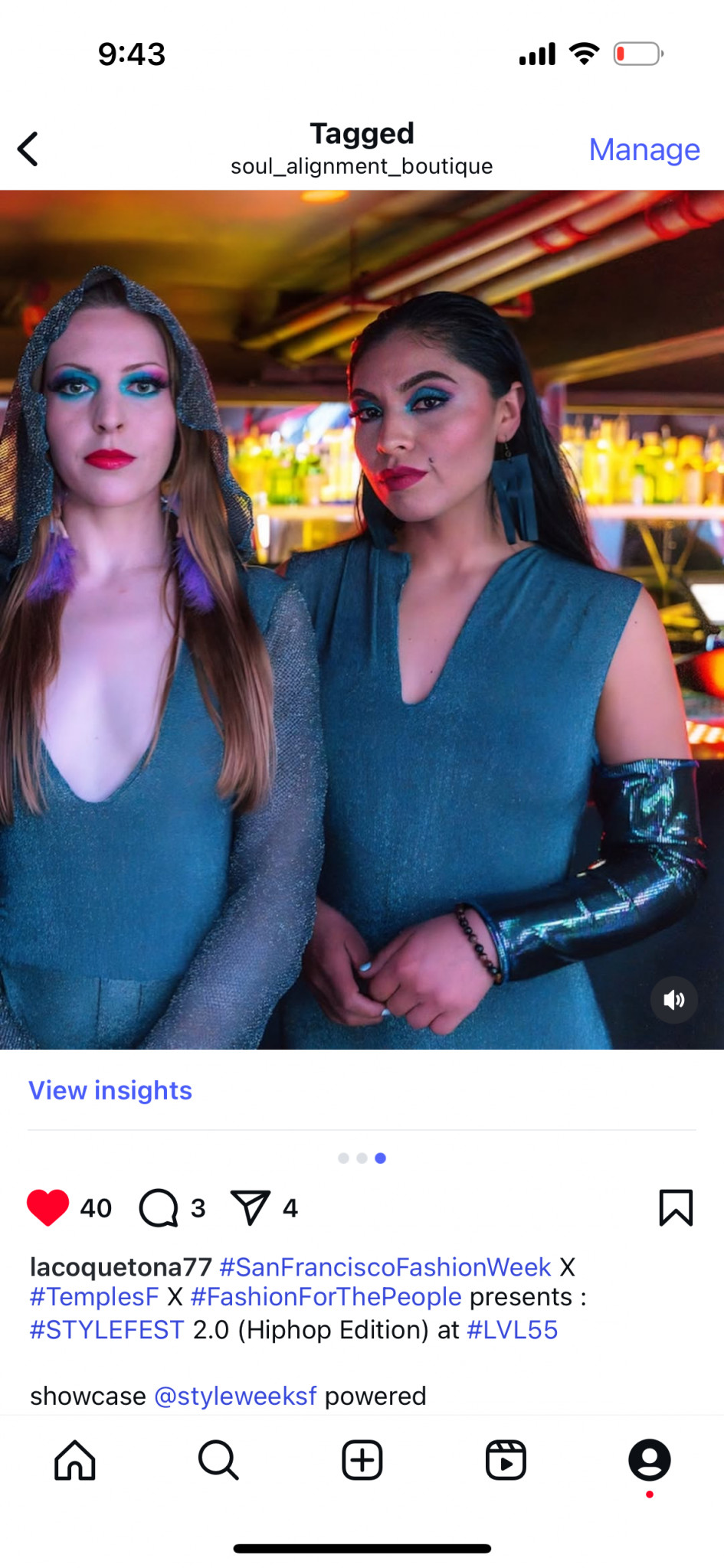Switch to the Home tab
This screenshot has width=724, height=1568.
75,1460
